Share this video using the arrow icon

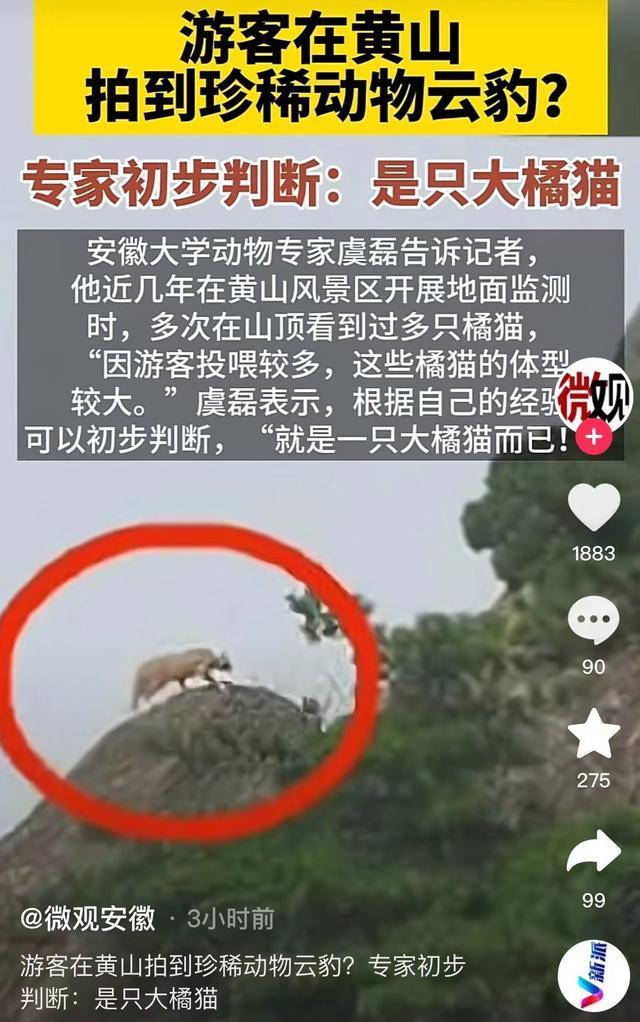click(594, 851)
